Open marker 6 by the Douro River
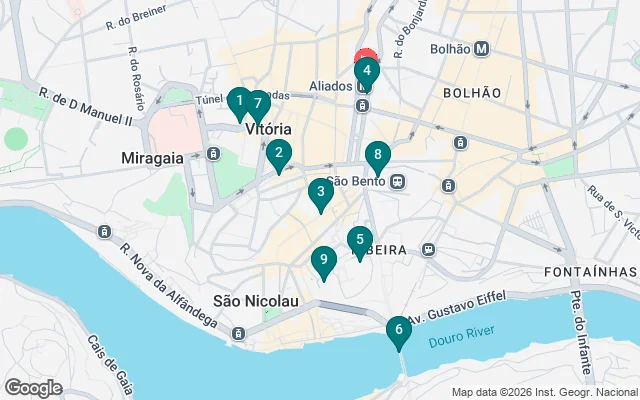Screen dimensions: 640x400 click(399, 329)
